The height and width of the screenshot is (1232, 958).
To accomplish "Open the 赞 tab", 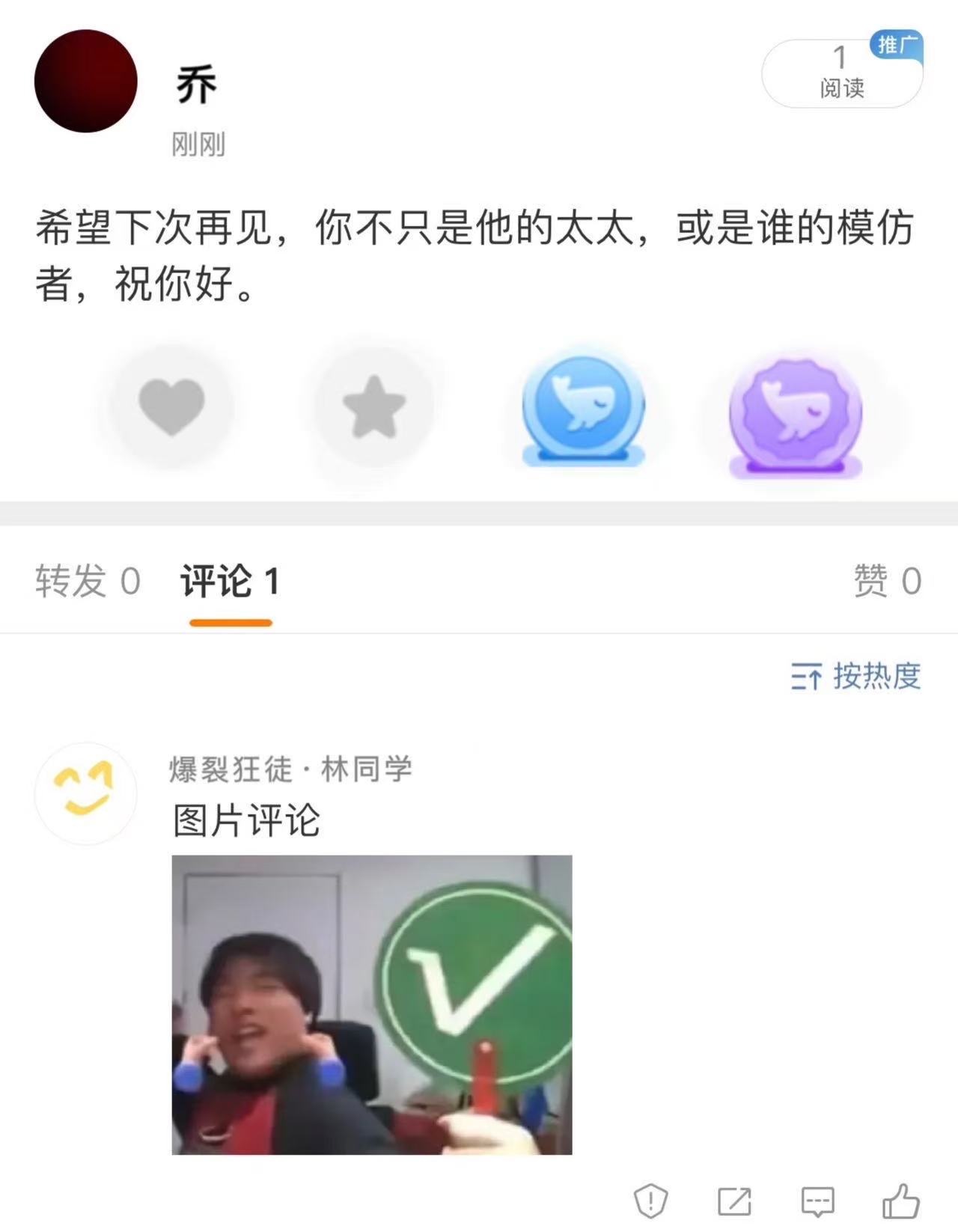I will [x=887, y=582].
